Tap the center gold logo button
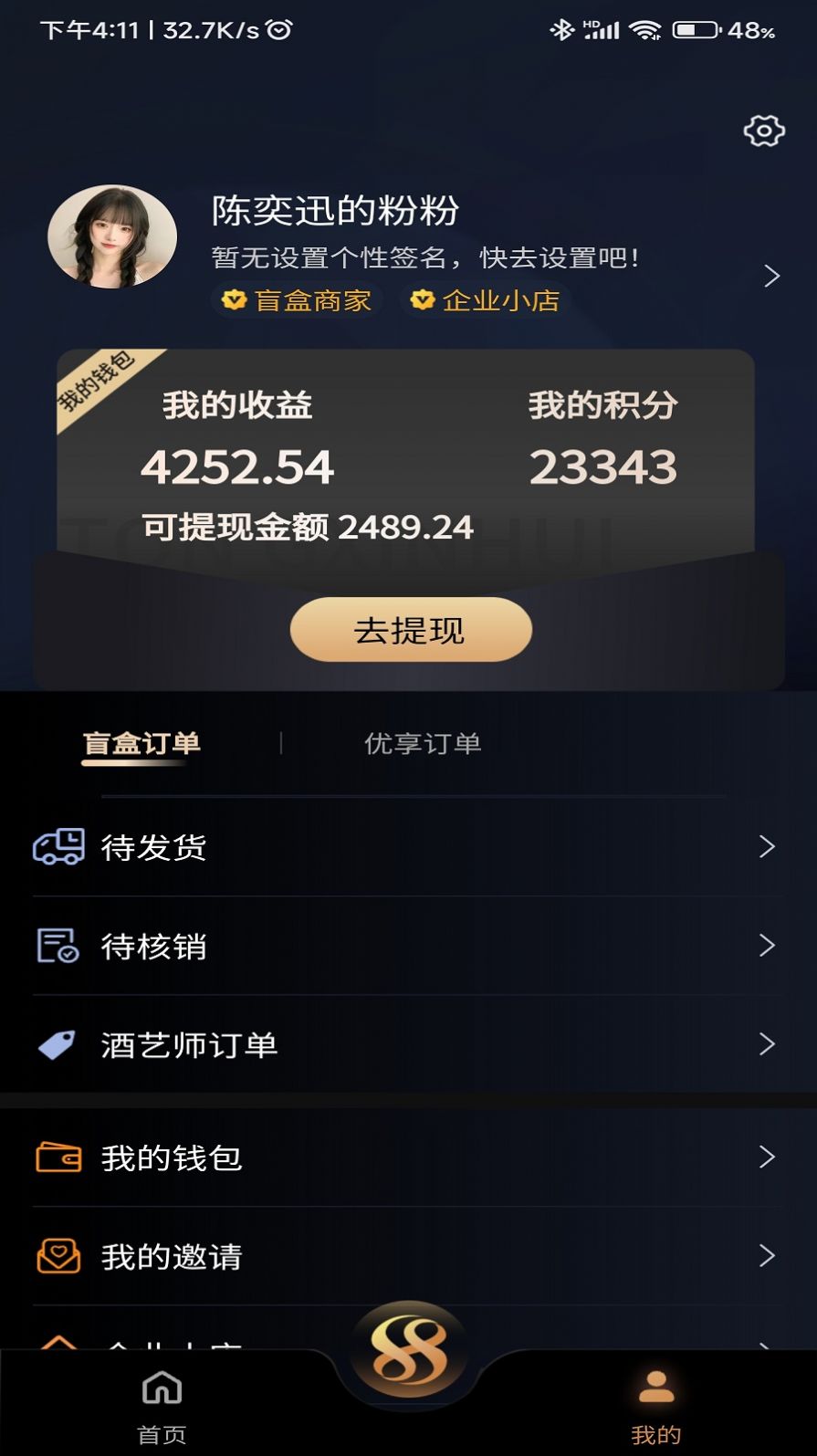The width and height of the screenshot is (817, 1456). pyautogui.click(x=410, y=1351)
